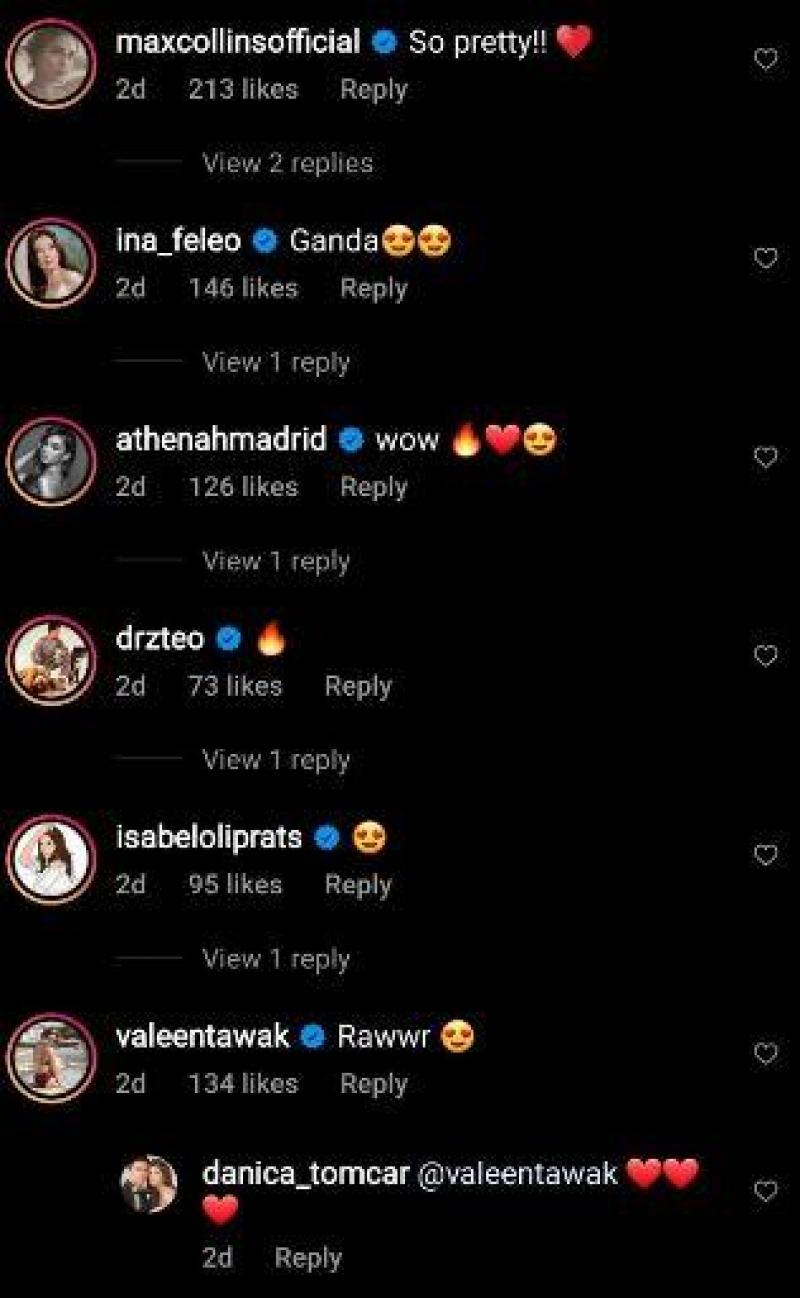View 1 reply under isabeloliprats' comment
The image size is (800, 1298).
(x=276, y=959)
